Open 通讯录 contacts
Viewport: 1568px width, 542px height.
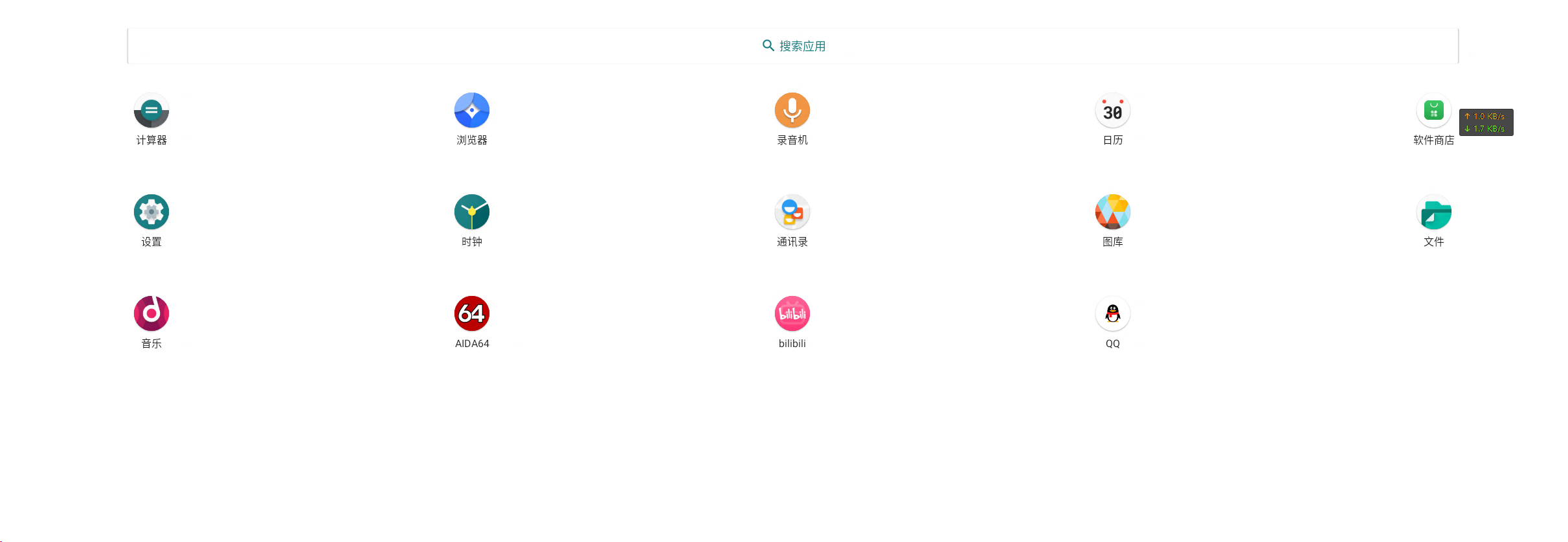[792, 212]
